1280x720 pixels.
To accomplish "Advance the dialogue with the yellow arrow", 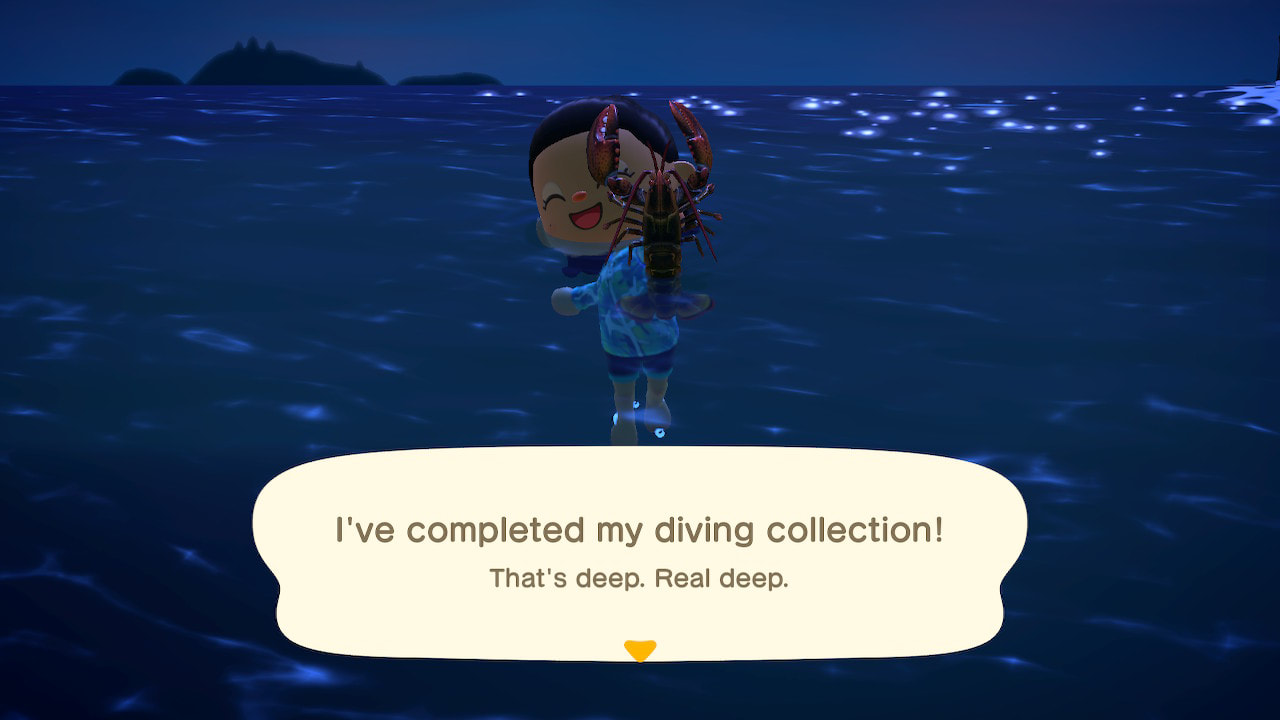I will (x=640, y=651).
